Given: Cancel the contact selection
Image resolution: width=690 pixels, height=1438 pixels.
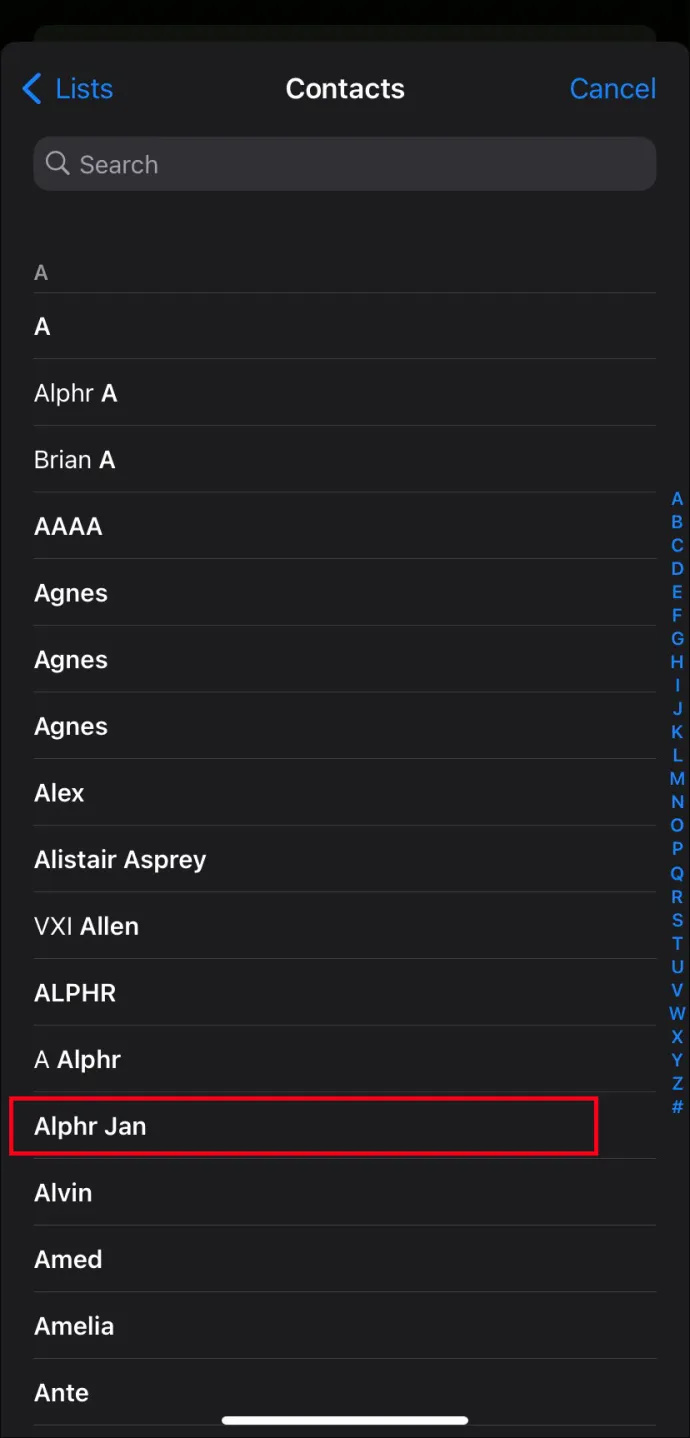Looking at the screenshot, I should pyautogui.click(x=612, y=89).
